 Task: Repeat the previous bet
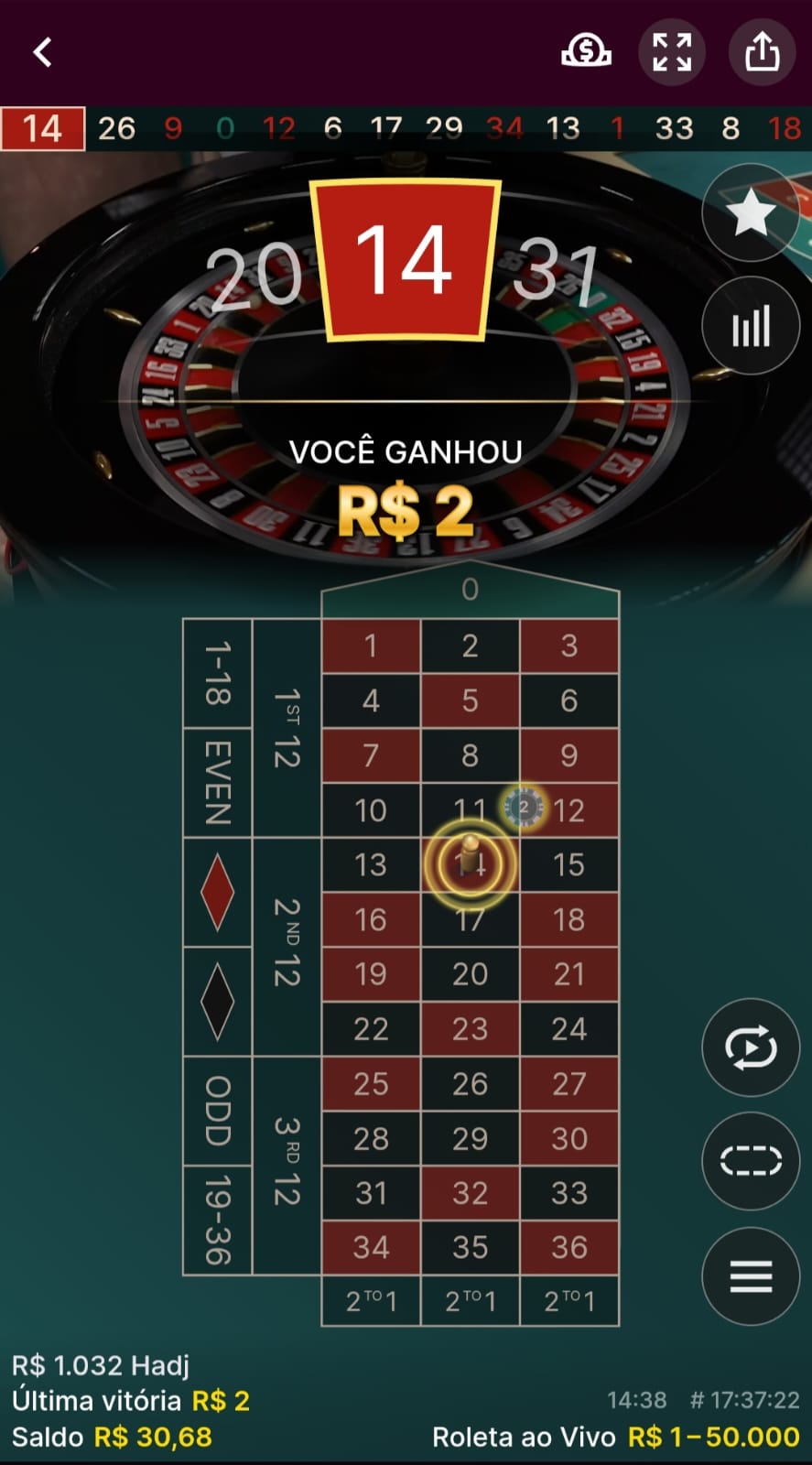750,1047
